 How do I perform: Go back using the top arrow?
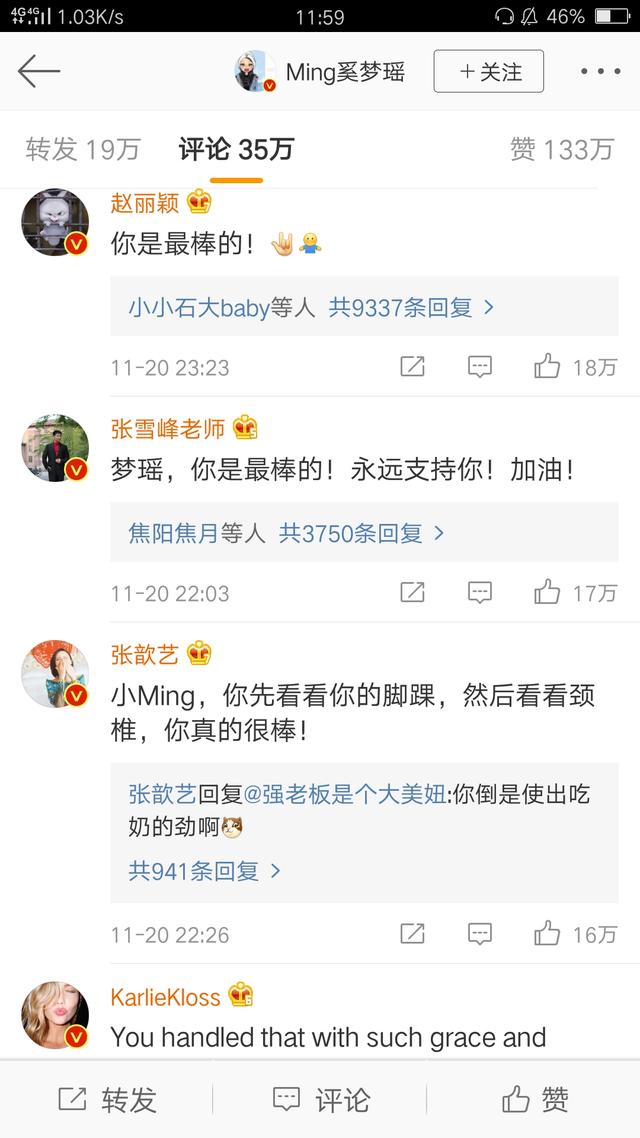pyautogui.click(x=39, y=71)
